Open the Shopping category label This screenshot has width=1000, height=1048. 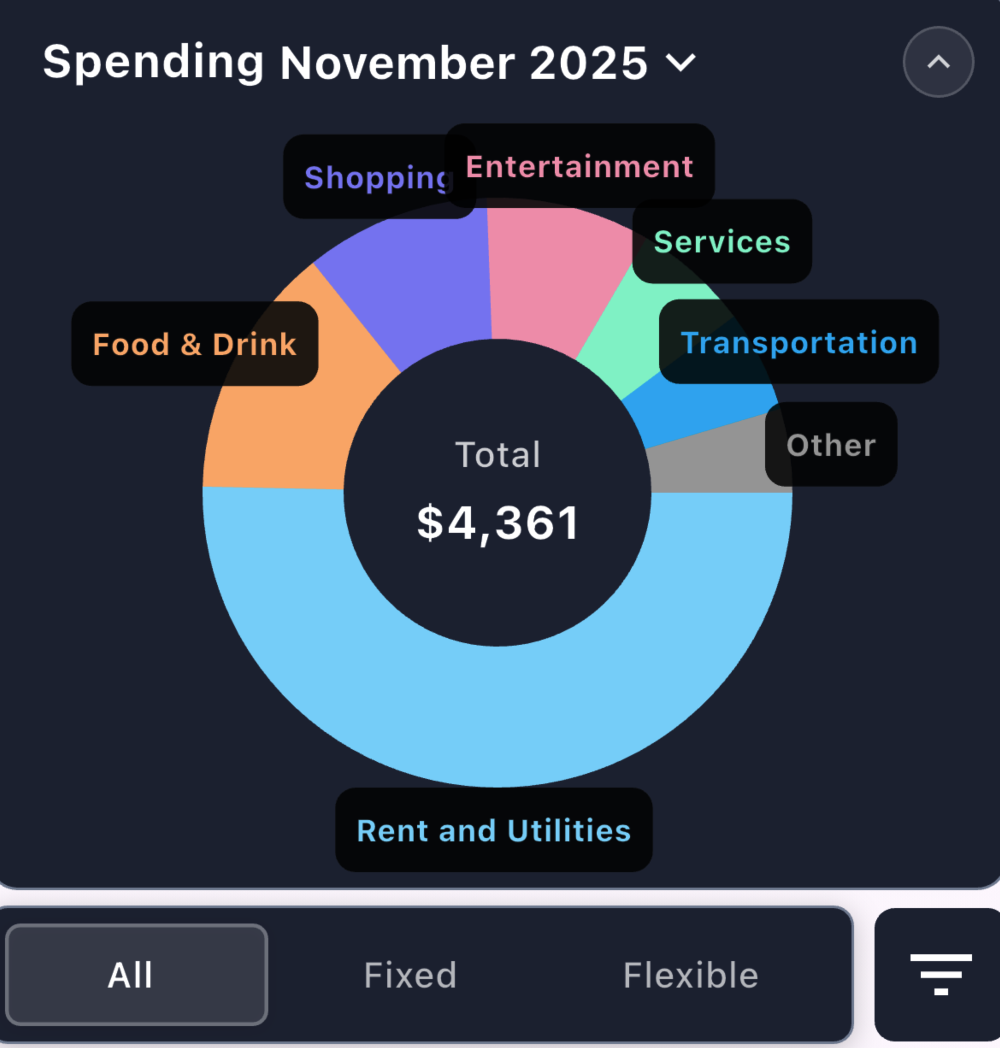coord(377,177)
